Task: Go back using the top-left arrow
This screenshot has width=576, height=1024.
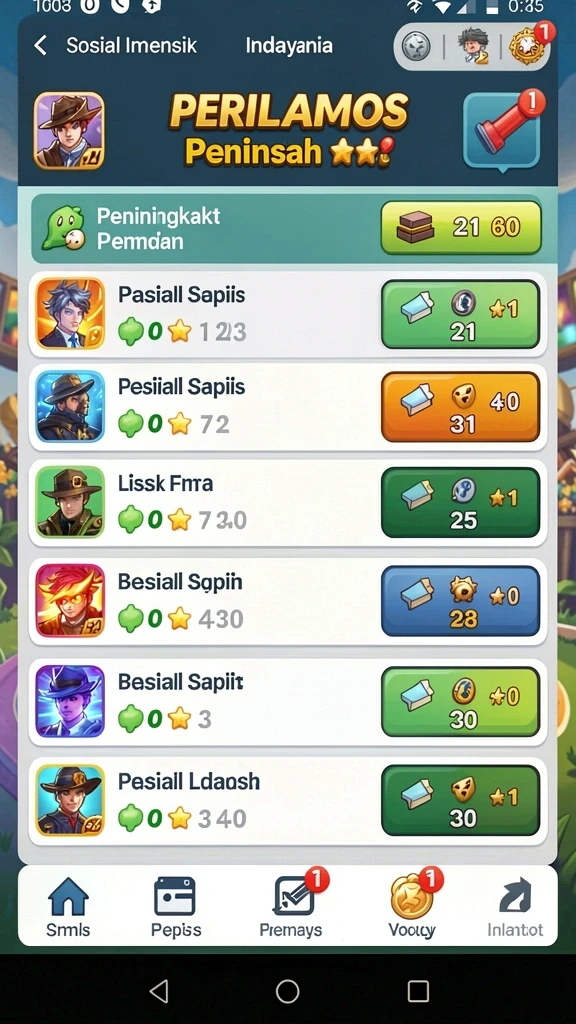Action: [40, 46]
